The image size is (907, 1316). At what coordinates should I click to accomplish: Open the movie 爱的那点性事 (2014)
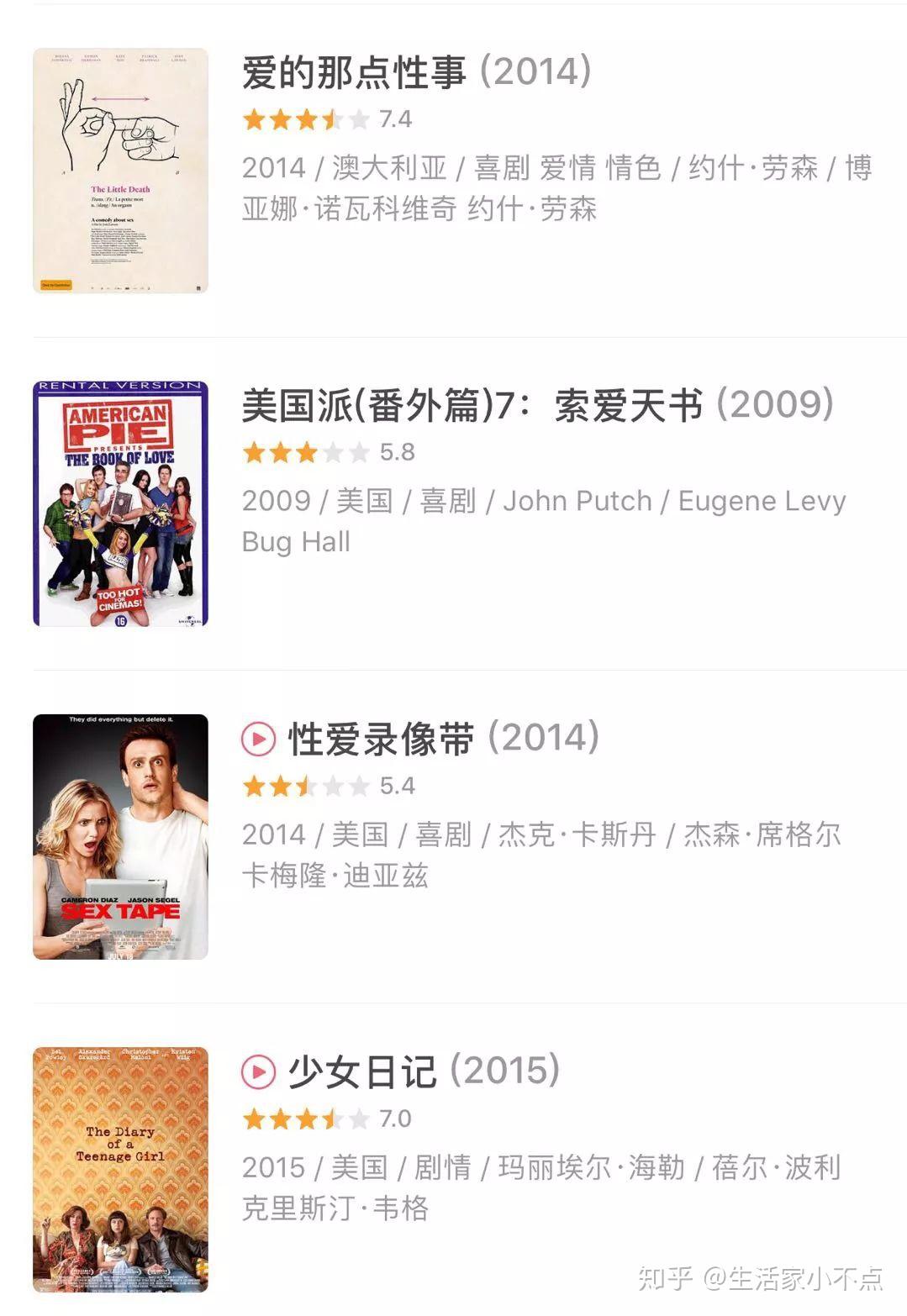(416, 72)
